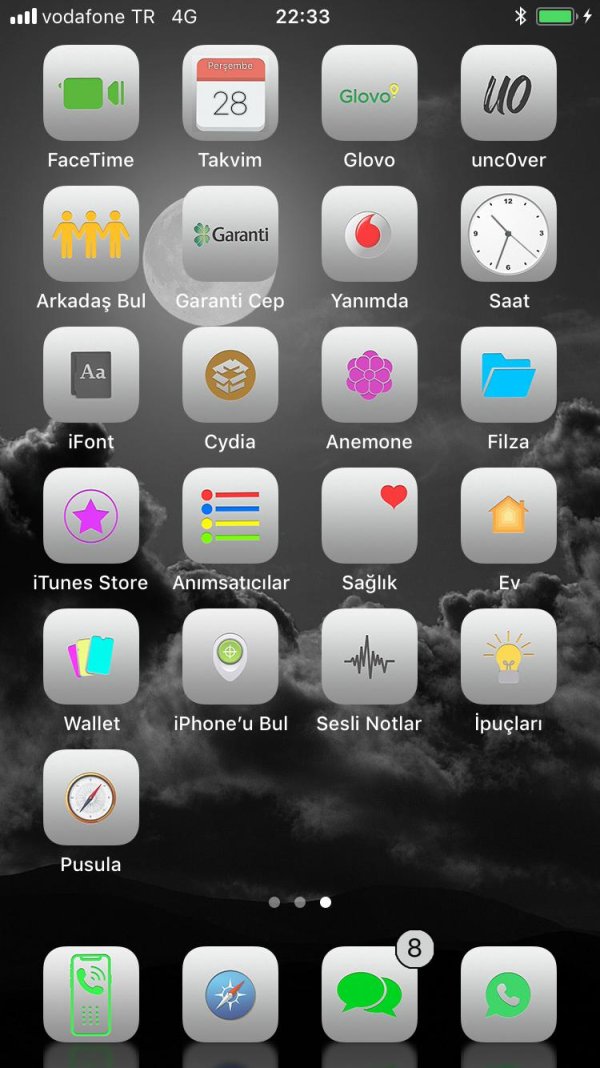Launch the unc0ver app
This screenshot has height=1068, width=600.
click(508, 93)
